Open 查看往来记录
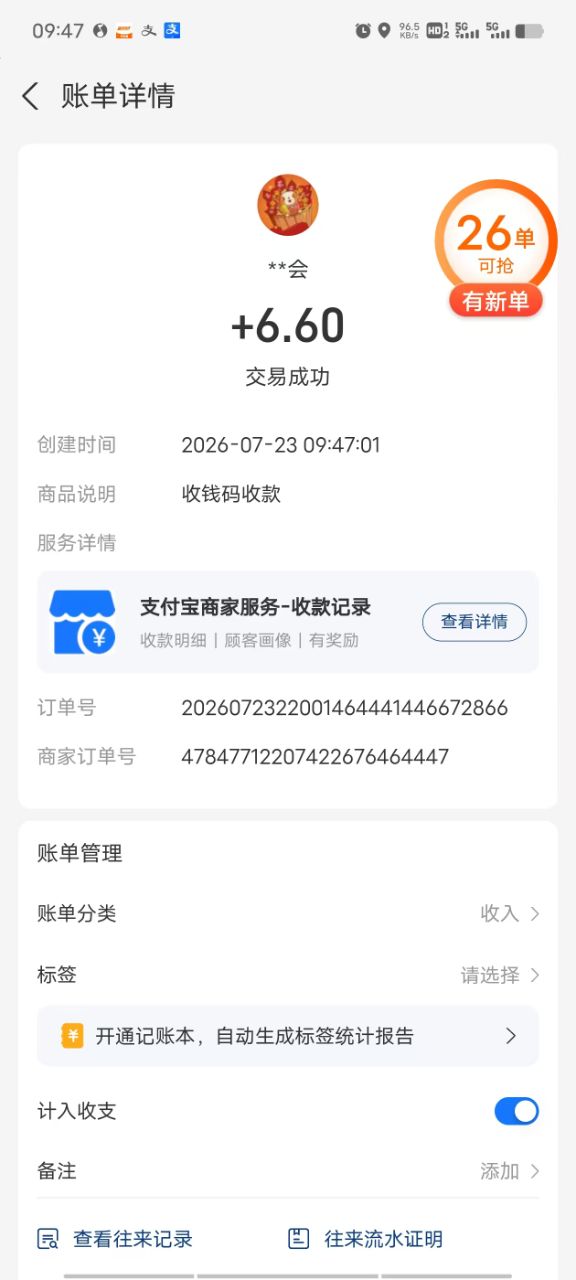Screen dimensions: 576x1280 point(115,1239)
